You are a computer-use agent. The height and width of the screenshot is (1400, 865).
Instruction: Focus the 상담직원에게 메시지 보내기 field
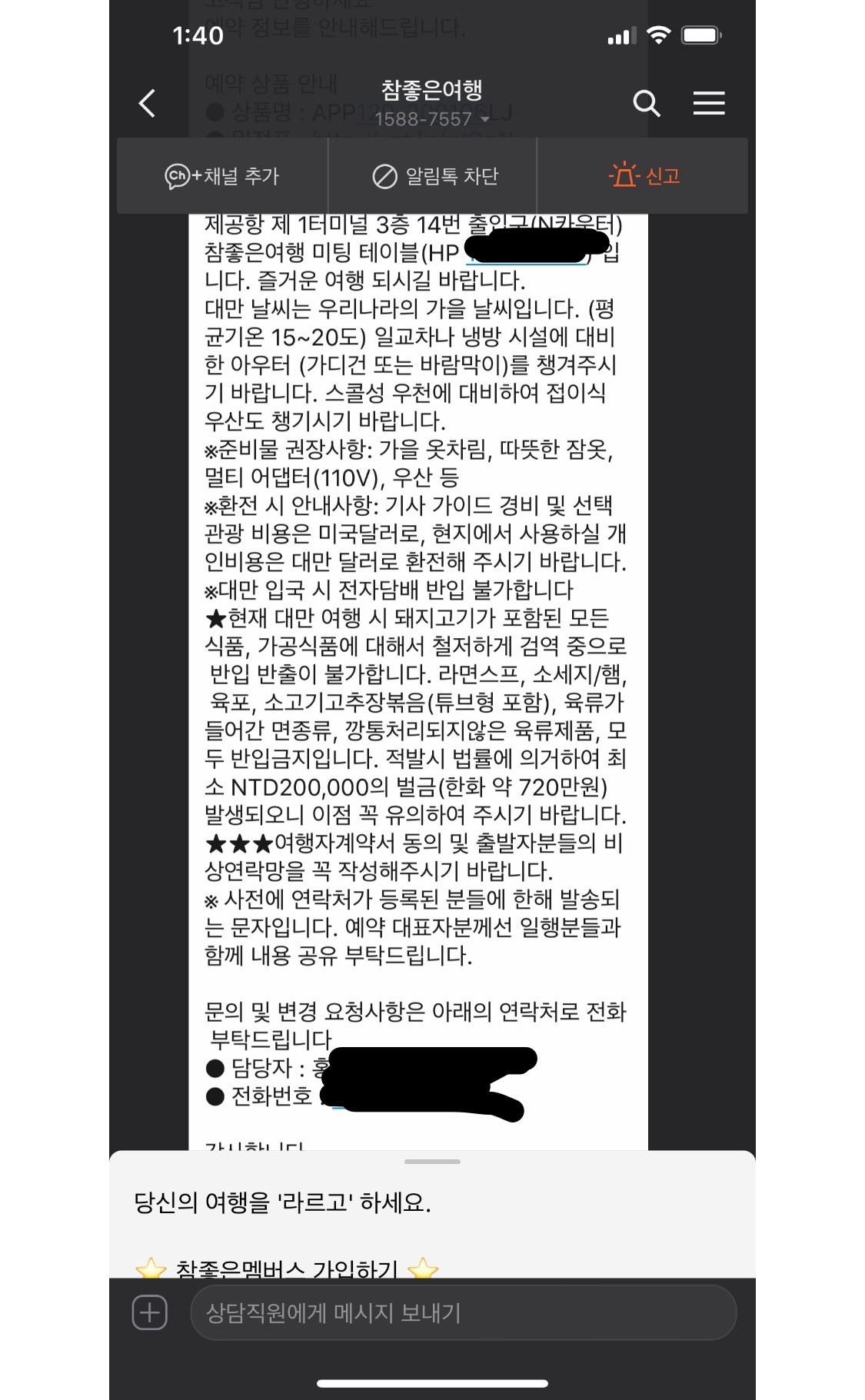(463, 1312)
